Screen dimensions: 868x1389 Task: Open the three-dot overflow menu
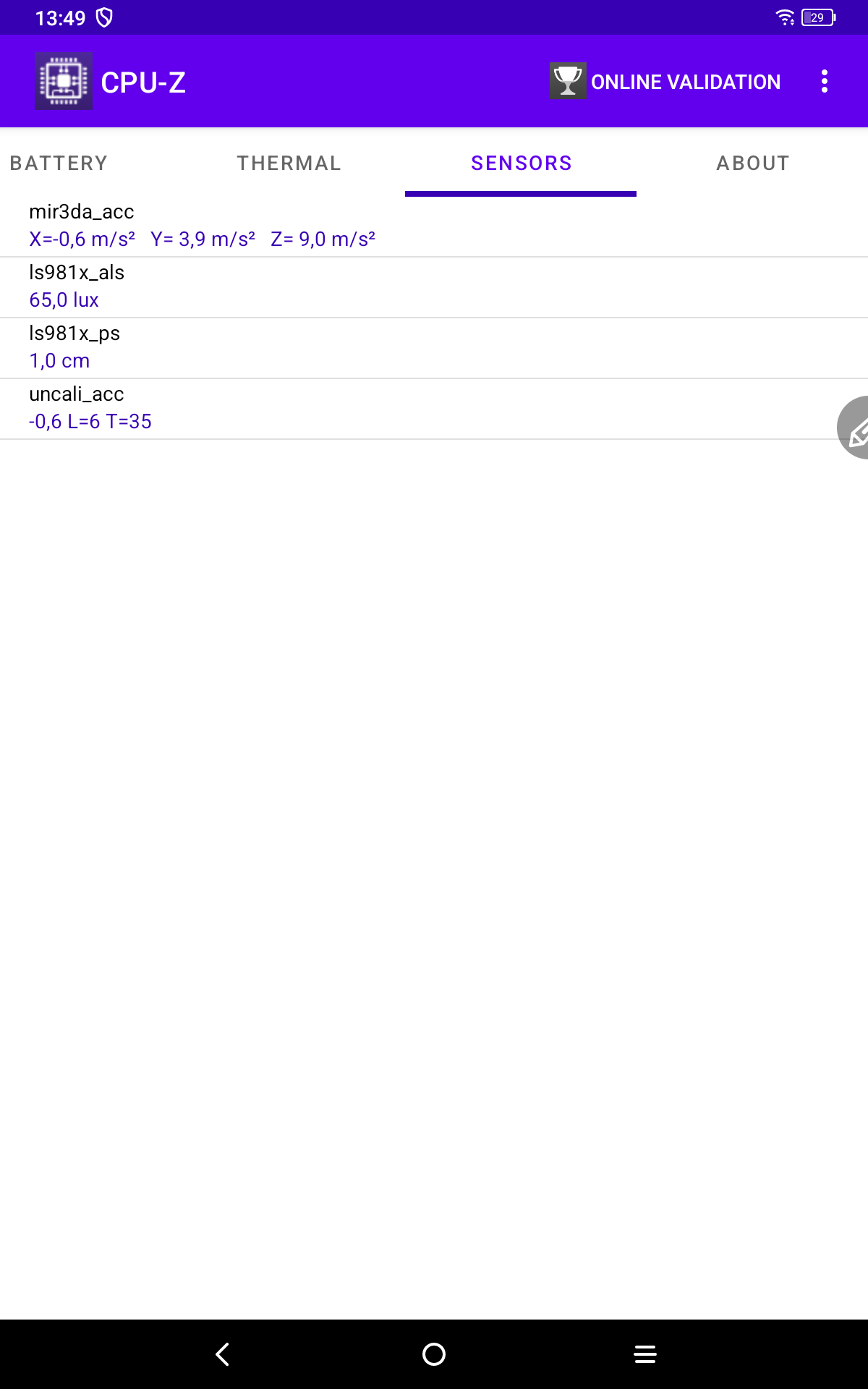click(x=824, y=82)
